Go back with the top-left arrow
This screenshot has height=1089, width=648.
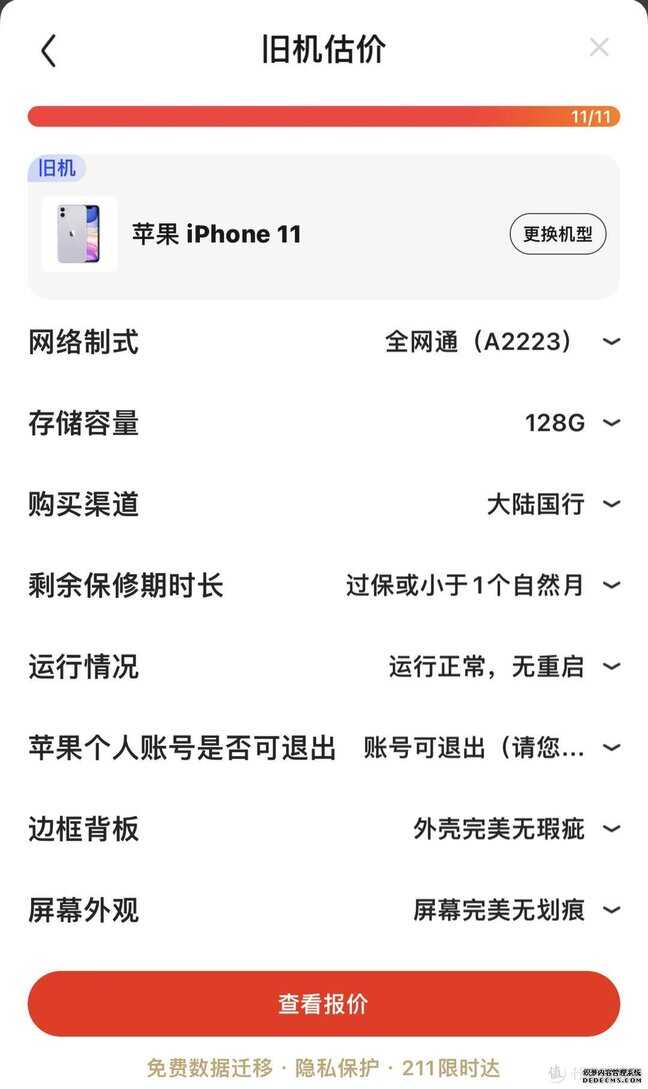coord(48,51)
